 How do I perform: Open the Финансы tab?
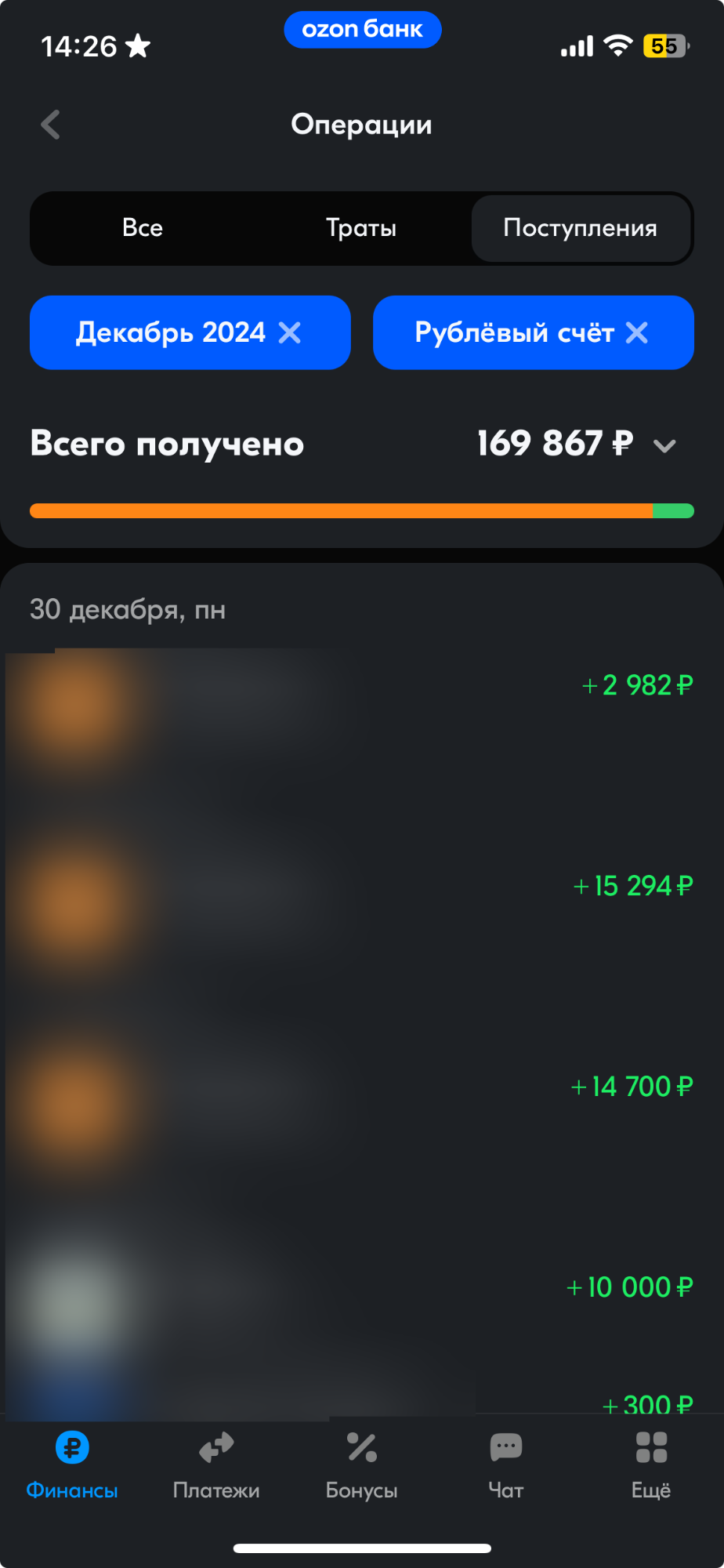coord(72,1465)
